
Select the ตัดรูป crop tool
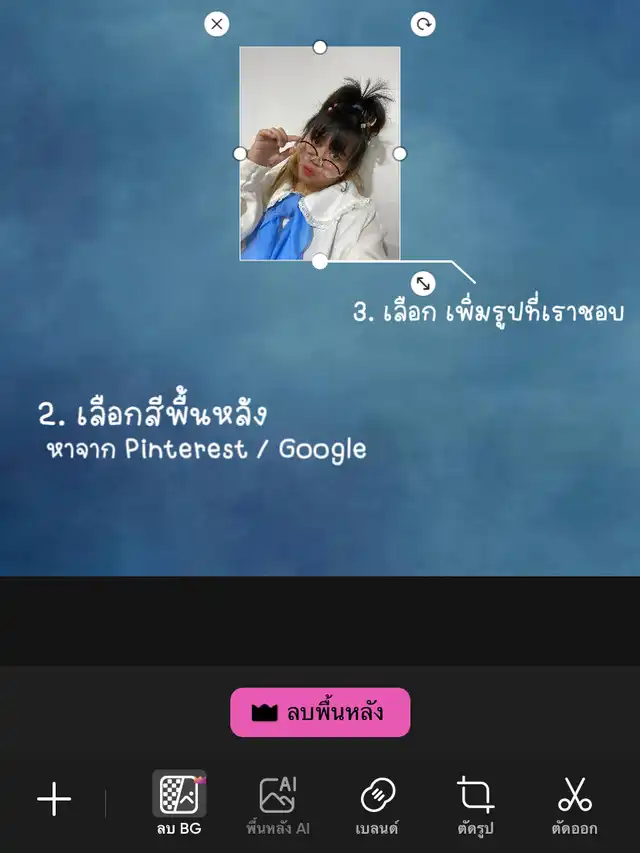(x=475, y=803)
